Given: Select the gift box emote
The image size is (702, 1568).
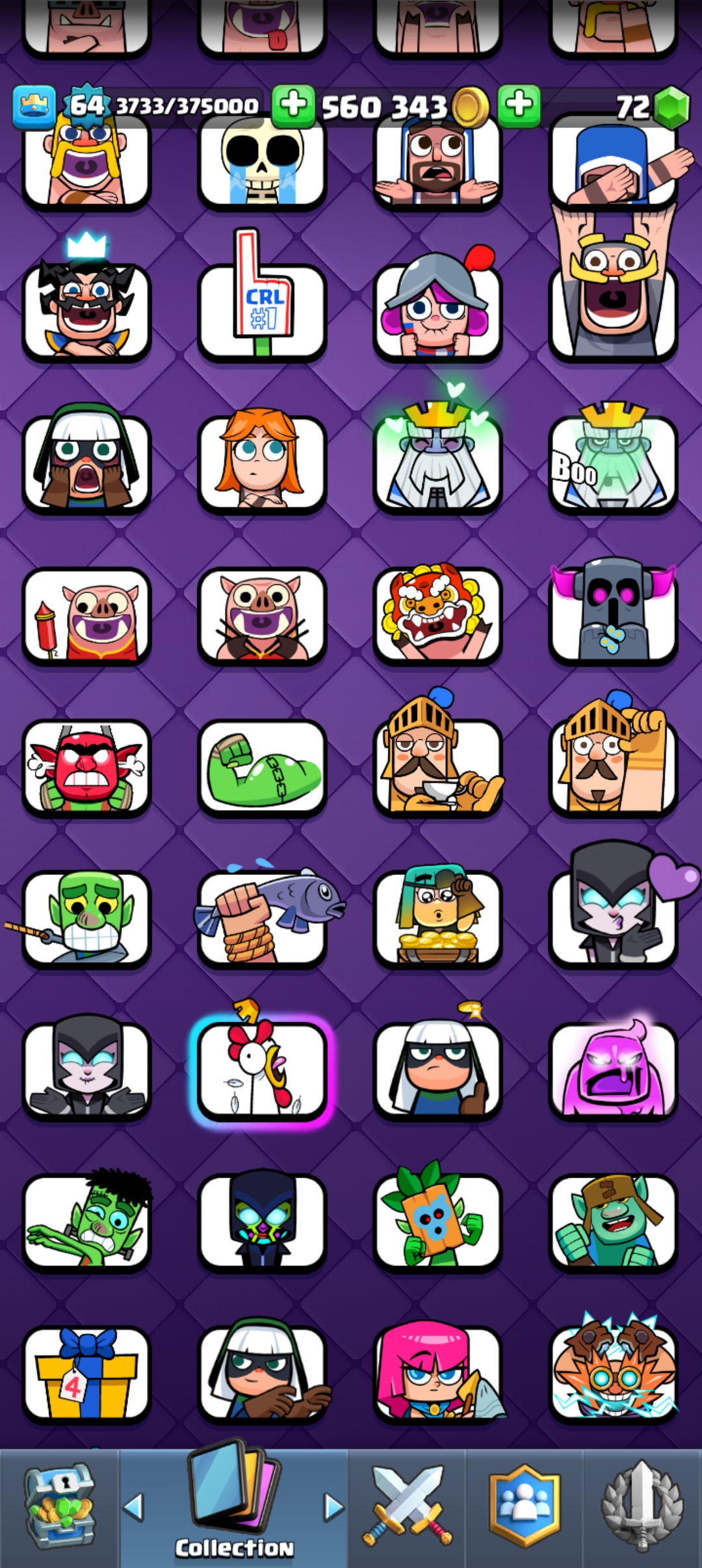Looking at the screenshot, I should tap(86, 1373).
